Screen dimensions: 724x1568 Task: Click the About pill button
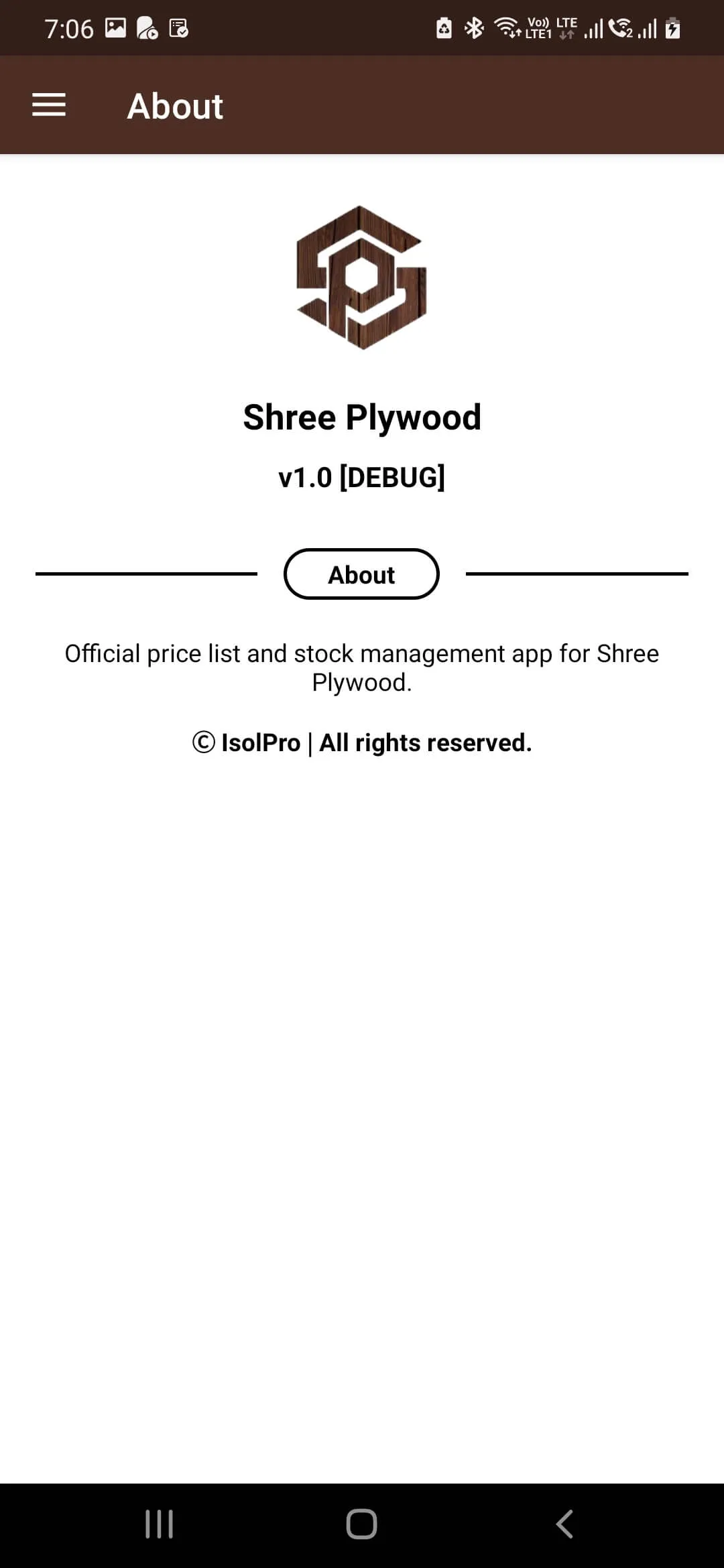361,574
